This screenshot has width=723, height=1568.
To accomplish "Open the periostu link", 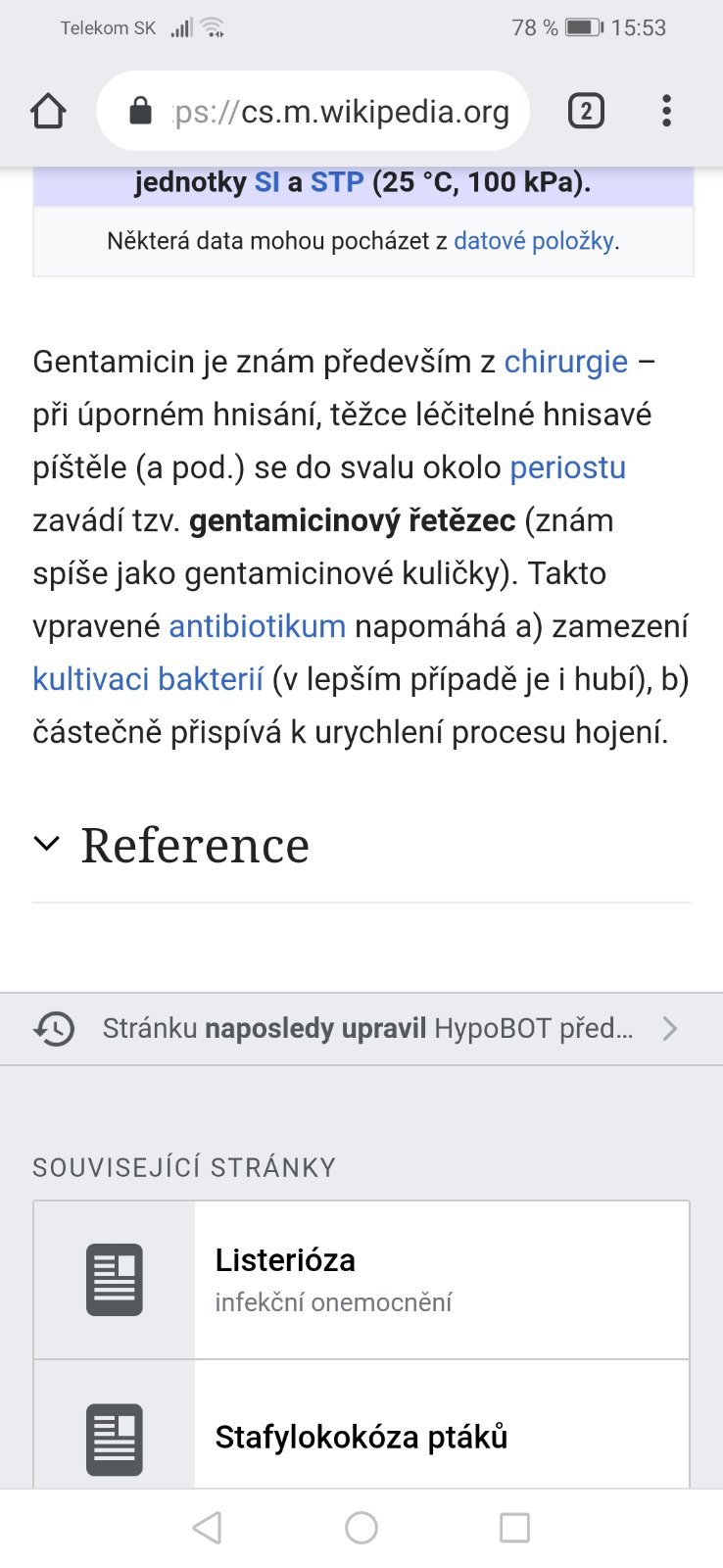I will point(567,467).
